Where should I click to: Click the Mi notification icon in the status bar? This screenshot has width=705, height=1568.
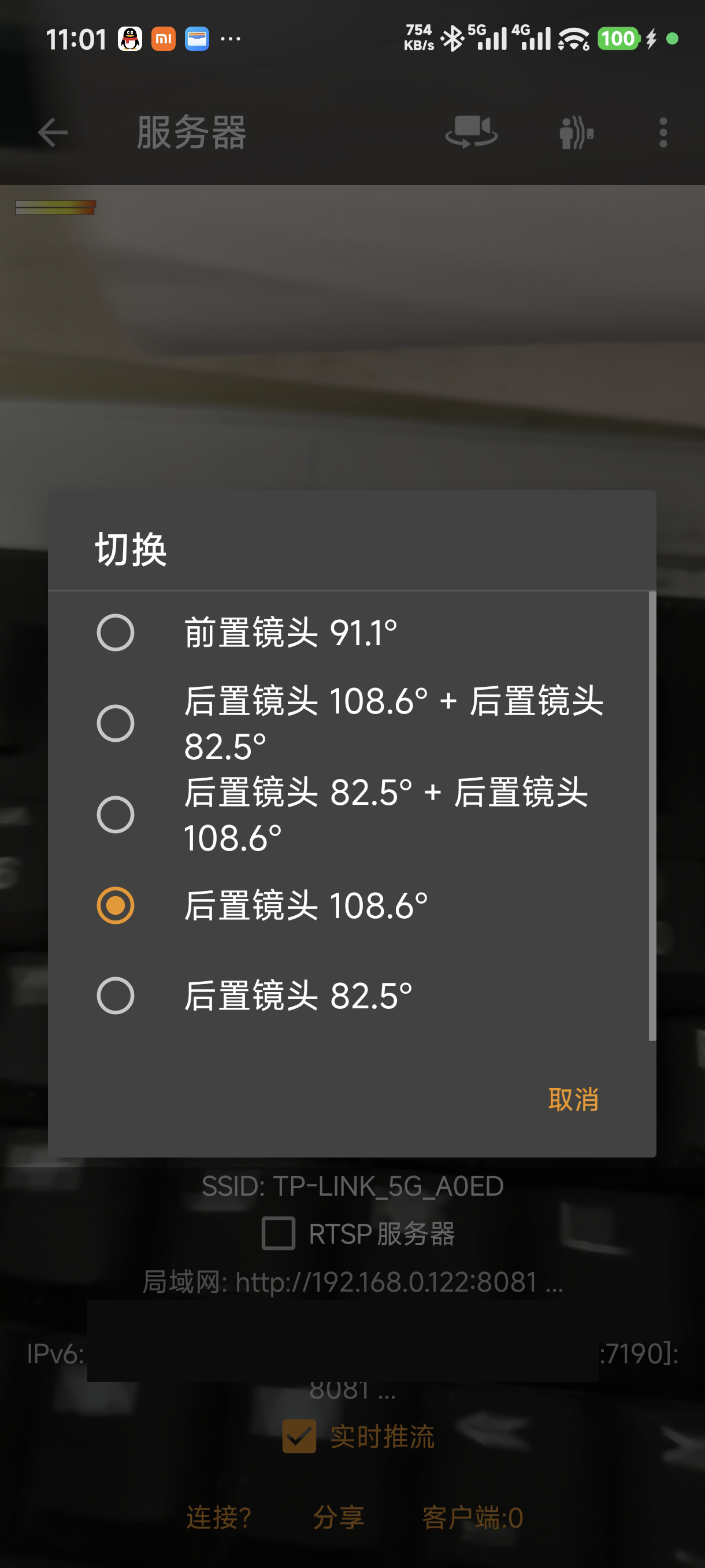(x=163, y=39)
